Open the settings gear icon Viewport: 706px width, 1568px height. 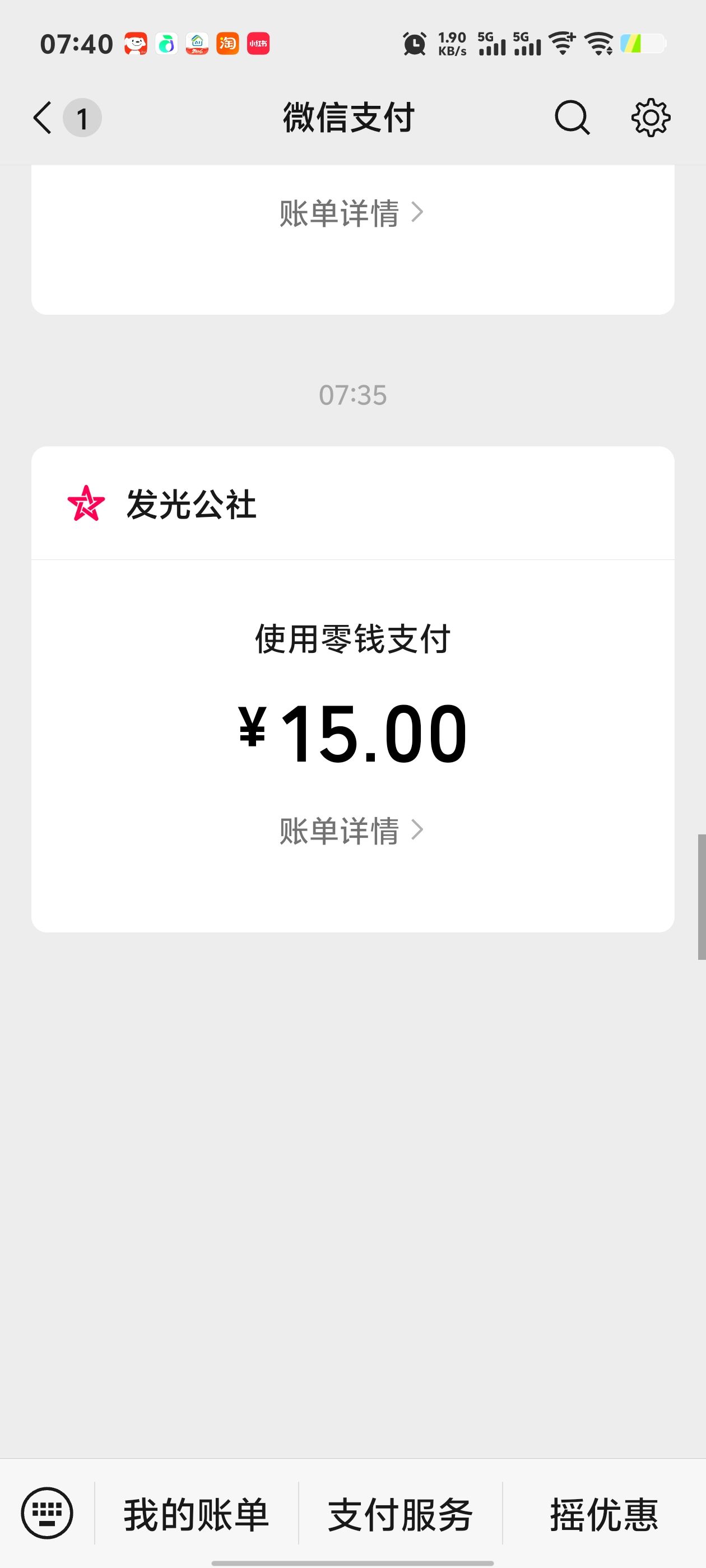coord(650,118)
